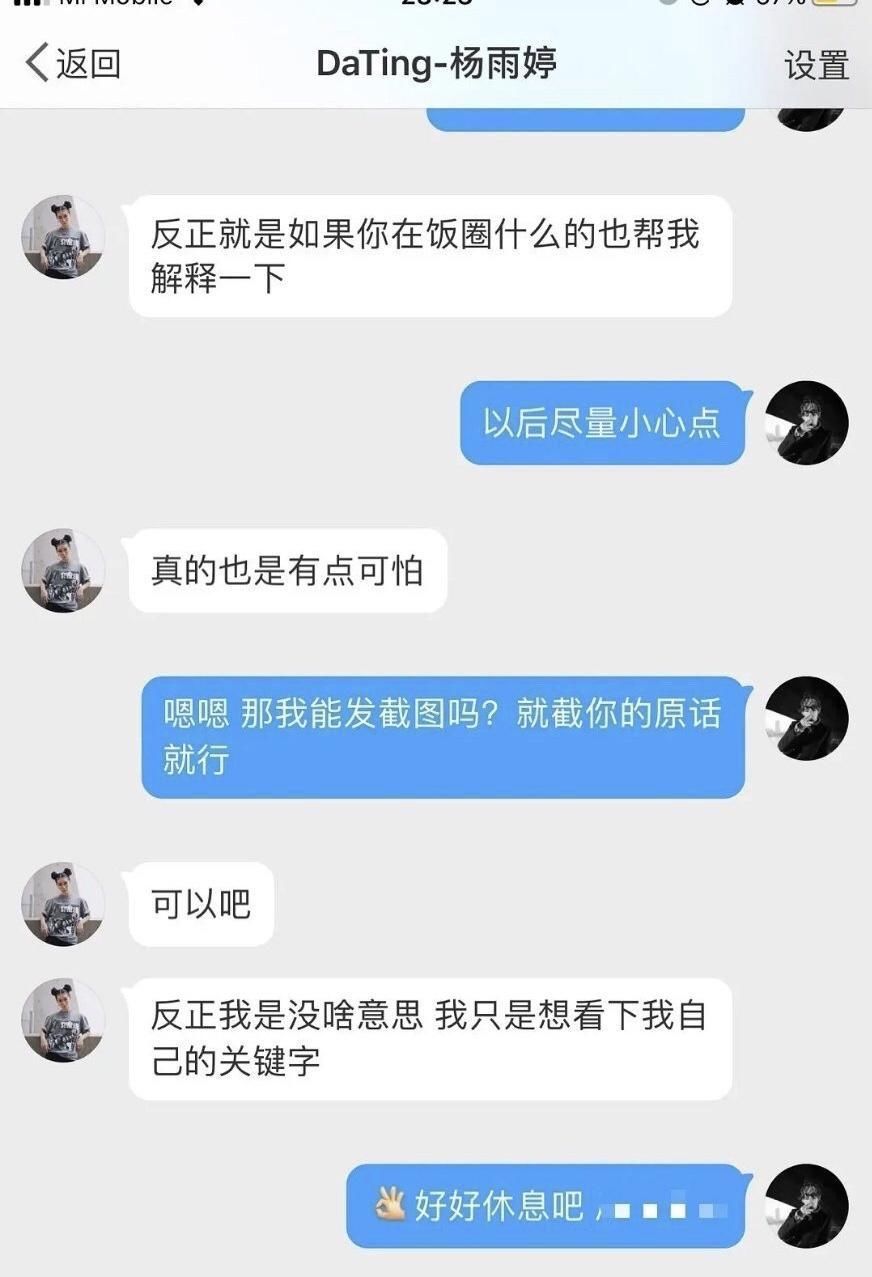Tap the back chevron arrow at top left
This screenshot has width=872, height=1277.
tap(33, 64)
